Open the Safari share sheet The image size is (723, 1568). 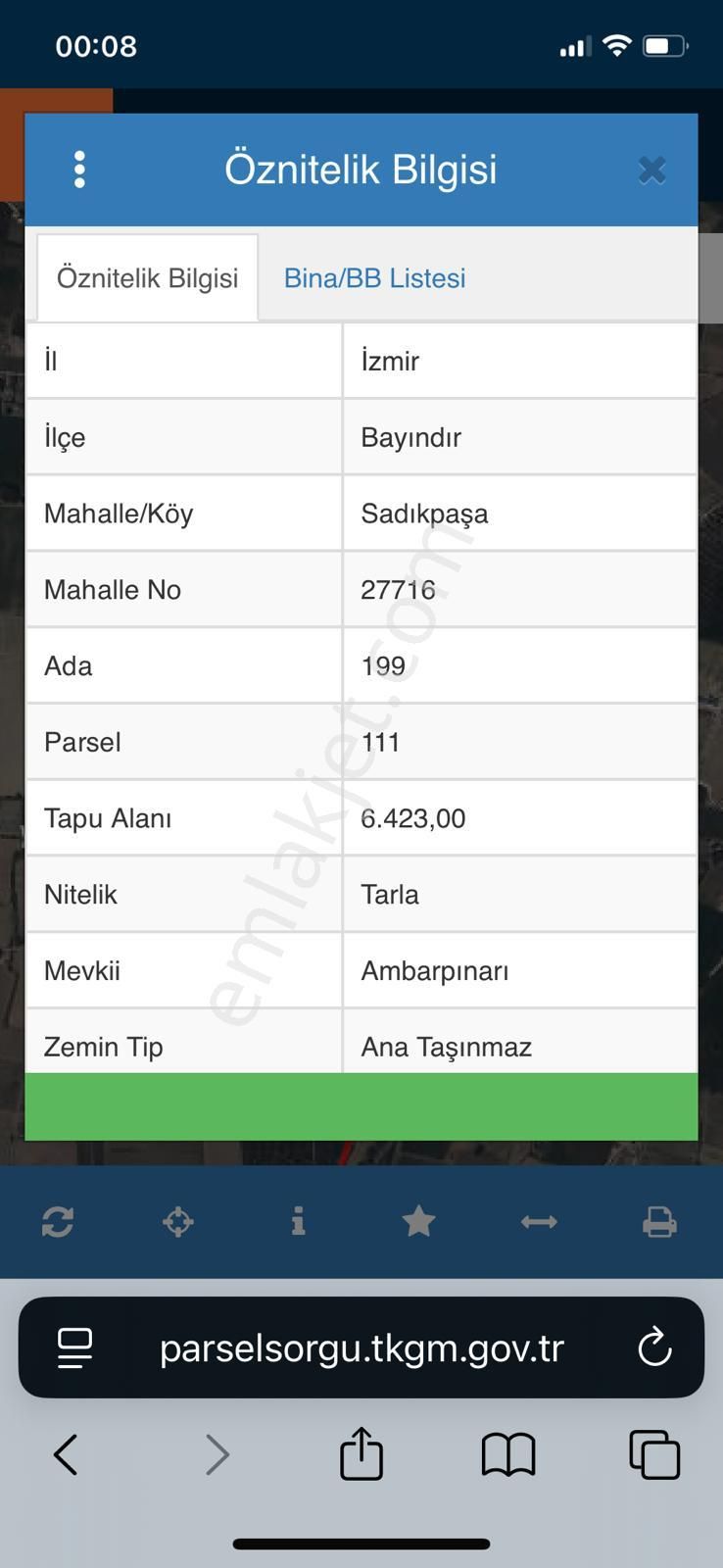tap(361, 1454)
